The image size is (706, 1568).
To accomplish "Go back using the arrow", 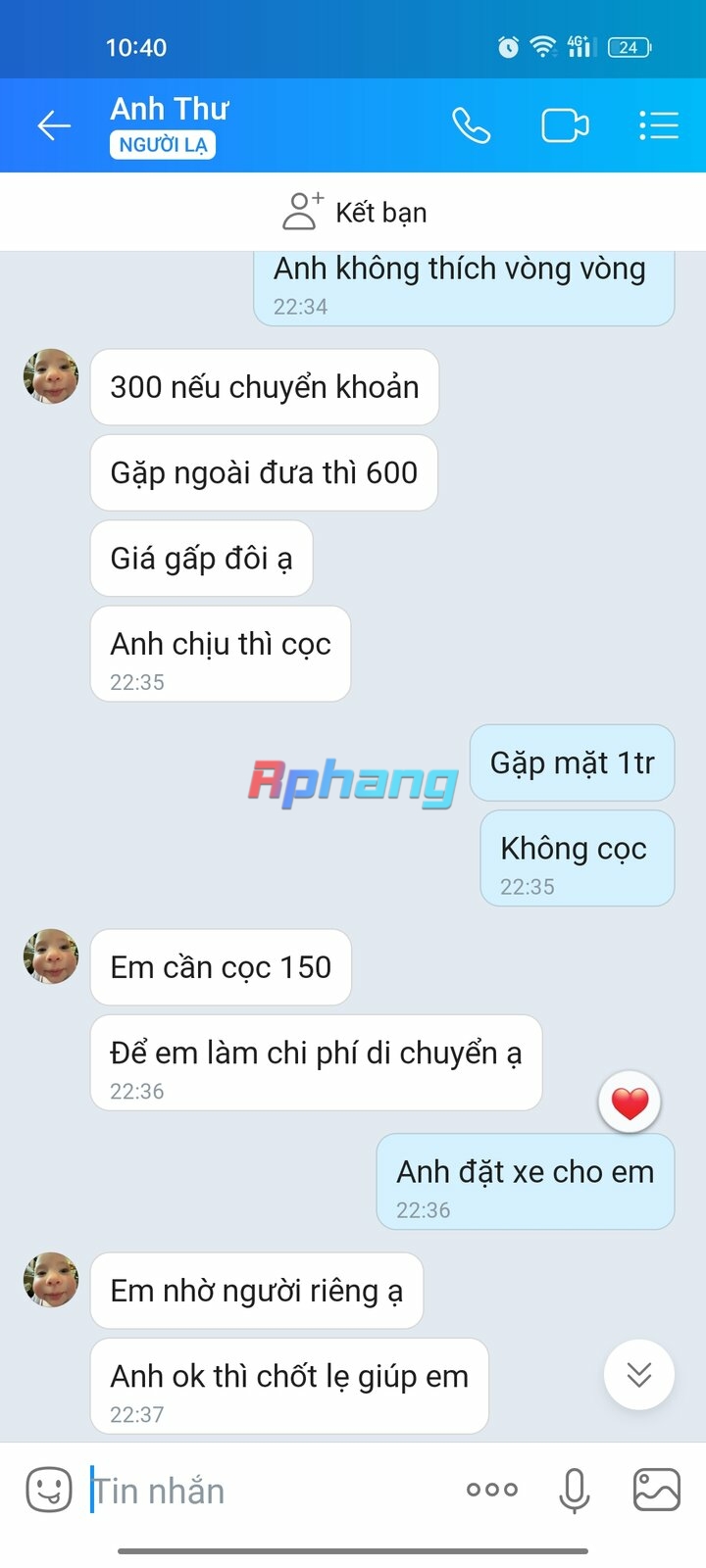I will click(54, 125).
